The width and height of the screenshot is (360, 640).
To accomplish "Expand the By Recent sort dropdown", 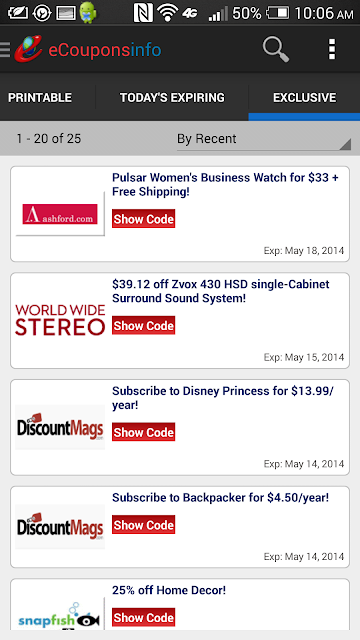I will [x=264, y=139].
